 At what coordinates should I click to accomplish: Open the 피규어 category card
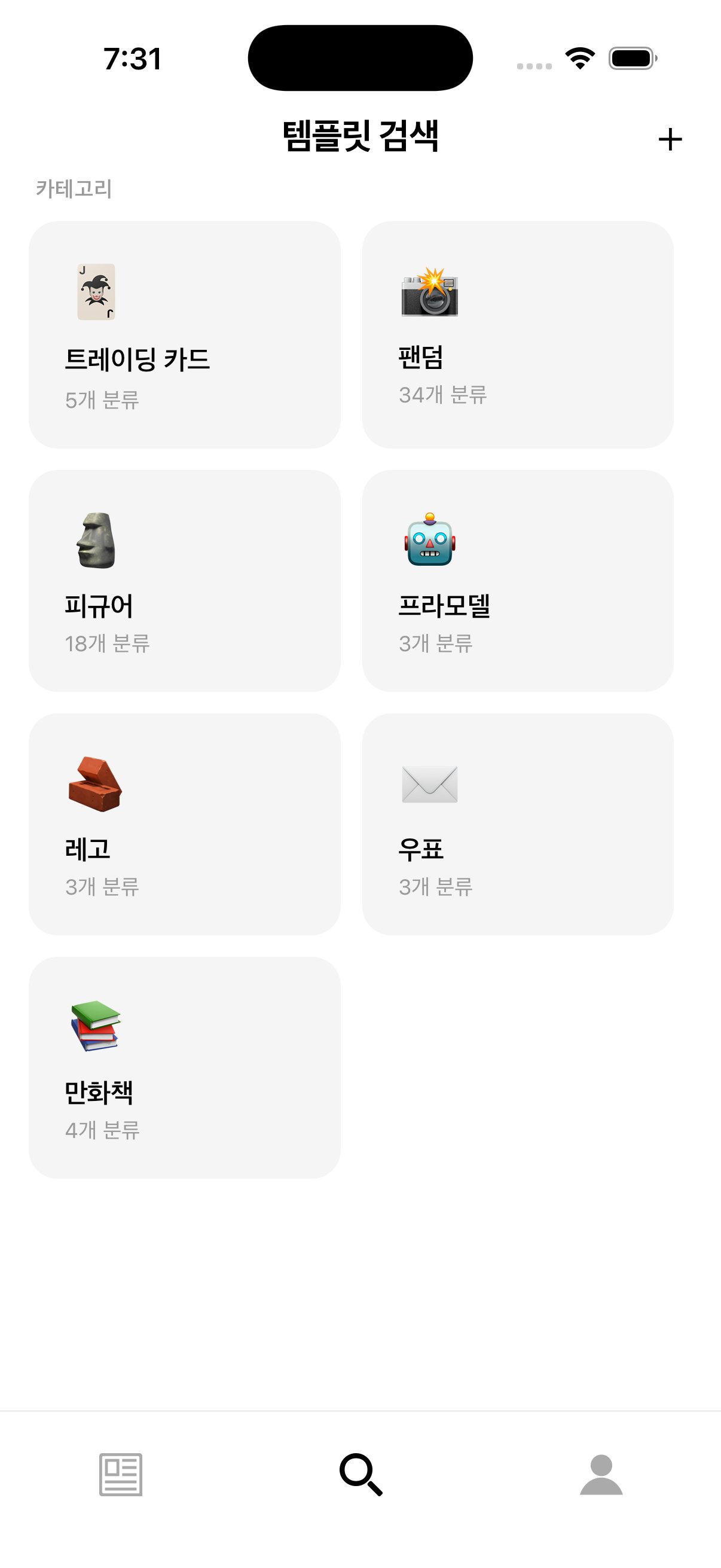[184, 584]
